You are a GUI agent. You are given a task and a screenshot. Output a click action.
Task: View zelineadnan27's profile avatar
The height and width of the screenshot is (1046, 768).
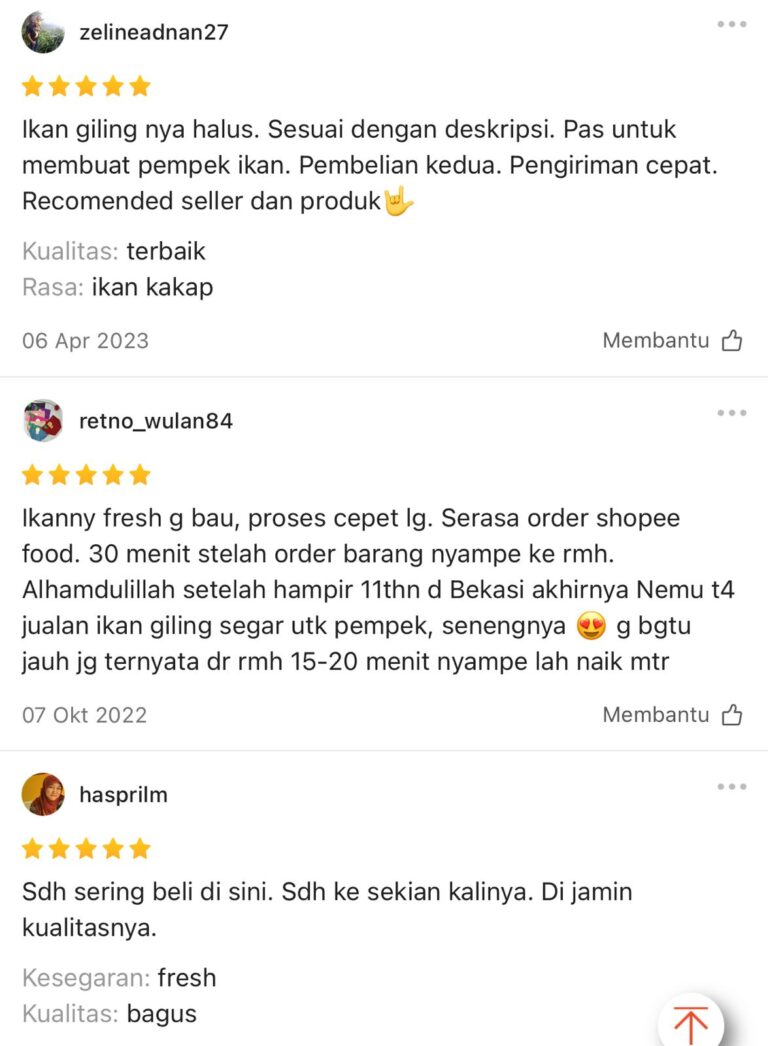pos(43,32)
